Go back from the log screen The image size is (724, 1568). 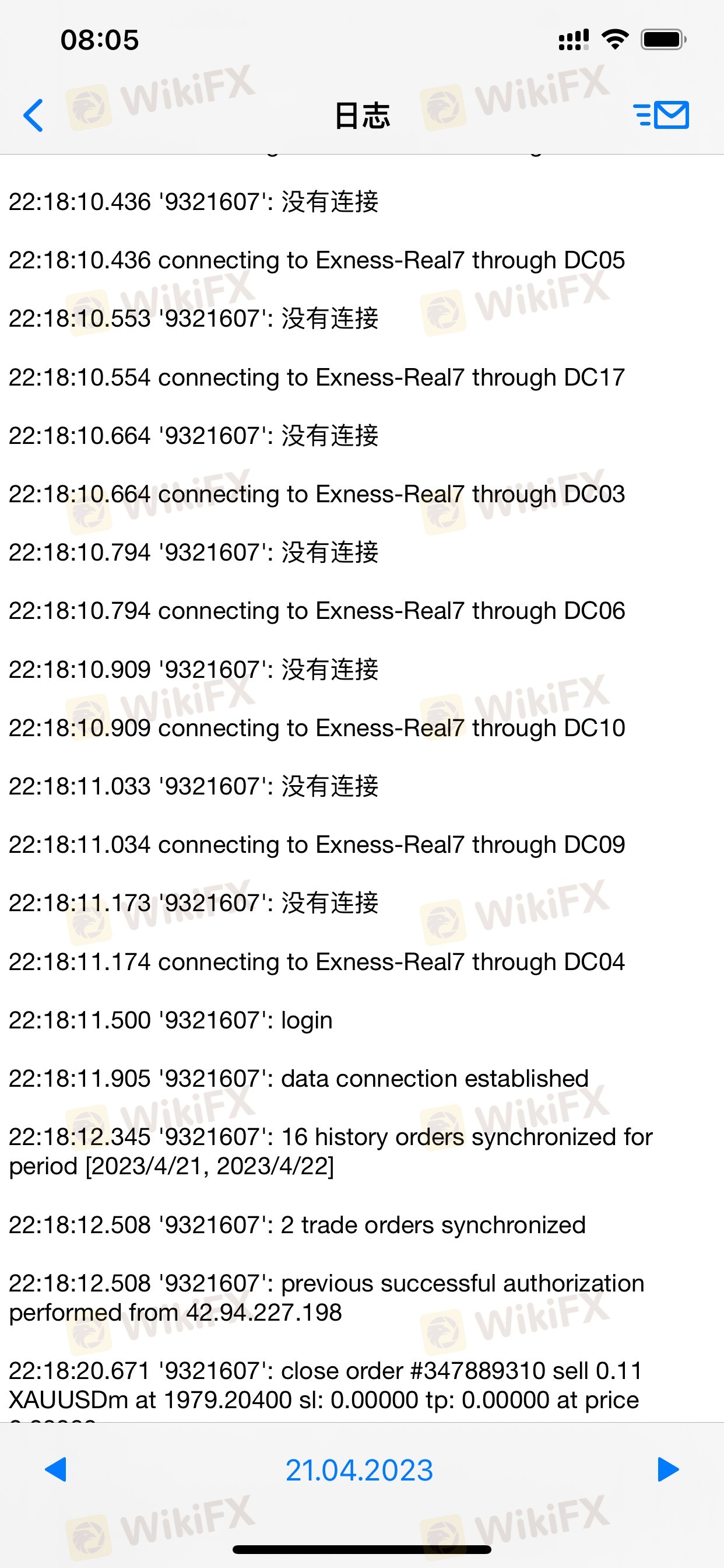pos(33,115)
